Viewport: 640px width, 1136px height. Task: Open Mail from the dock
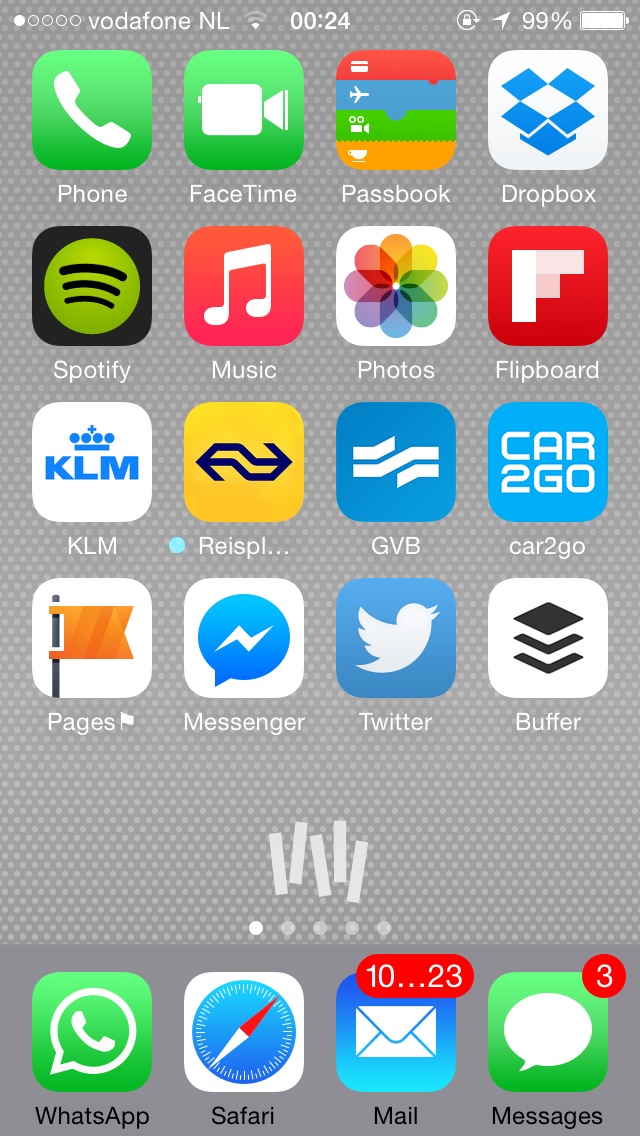(396, 1032)
